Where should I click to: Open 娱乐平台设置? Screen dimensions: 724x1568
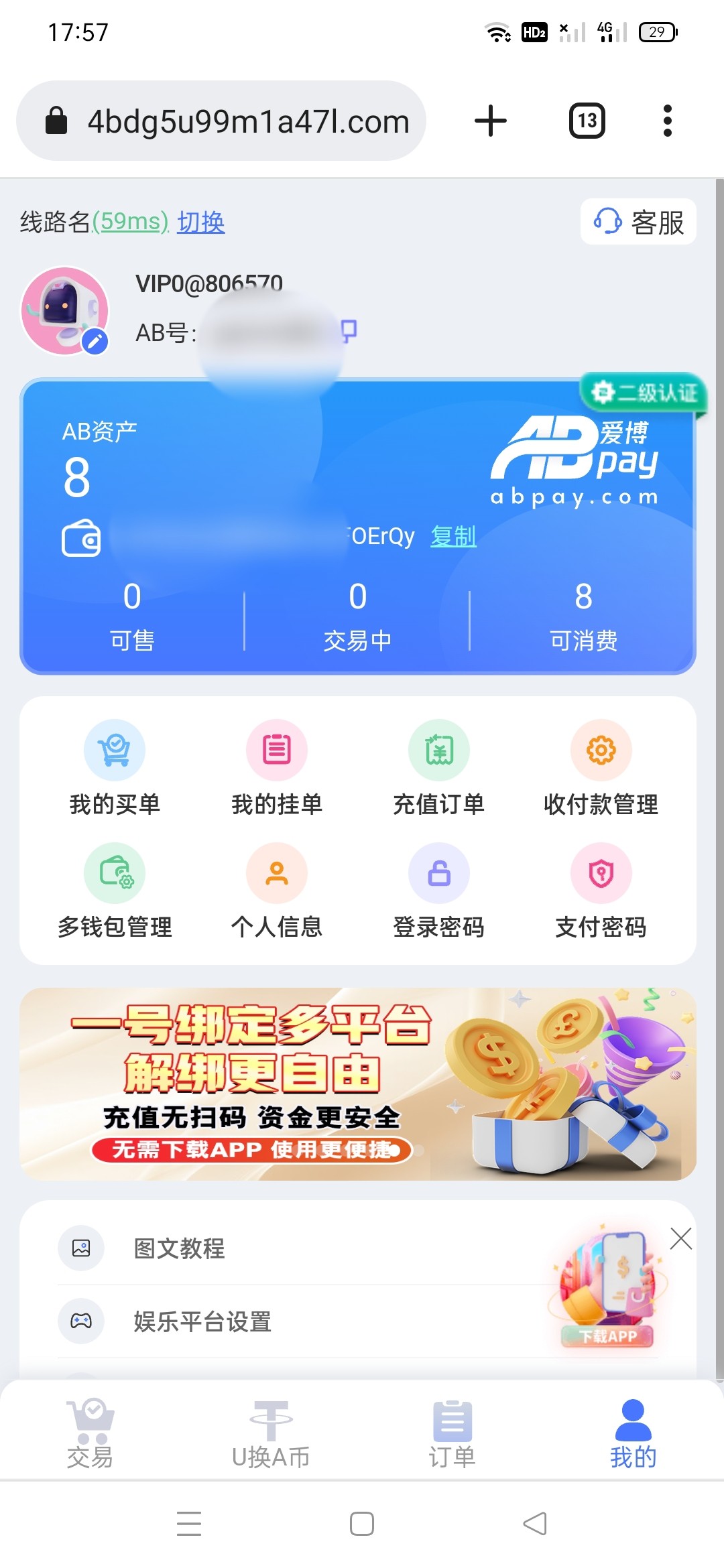coord(202,1321)
